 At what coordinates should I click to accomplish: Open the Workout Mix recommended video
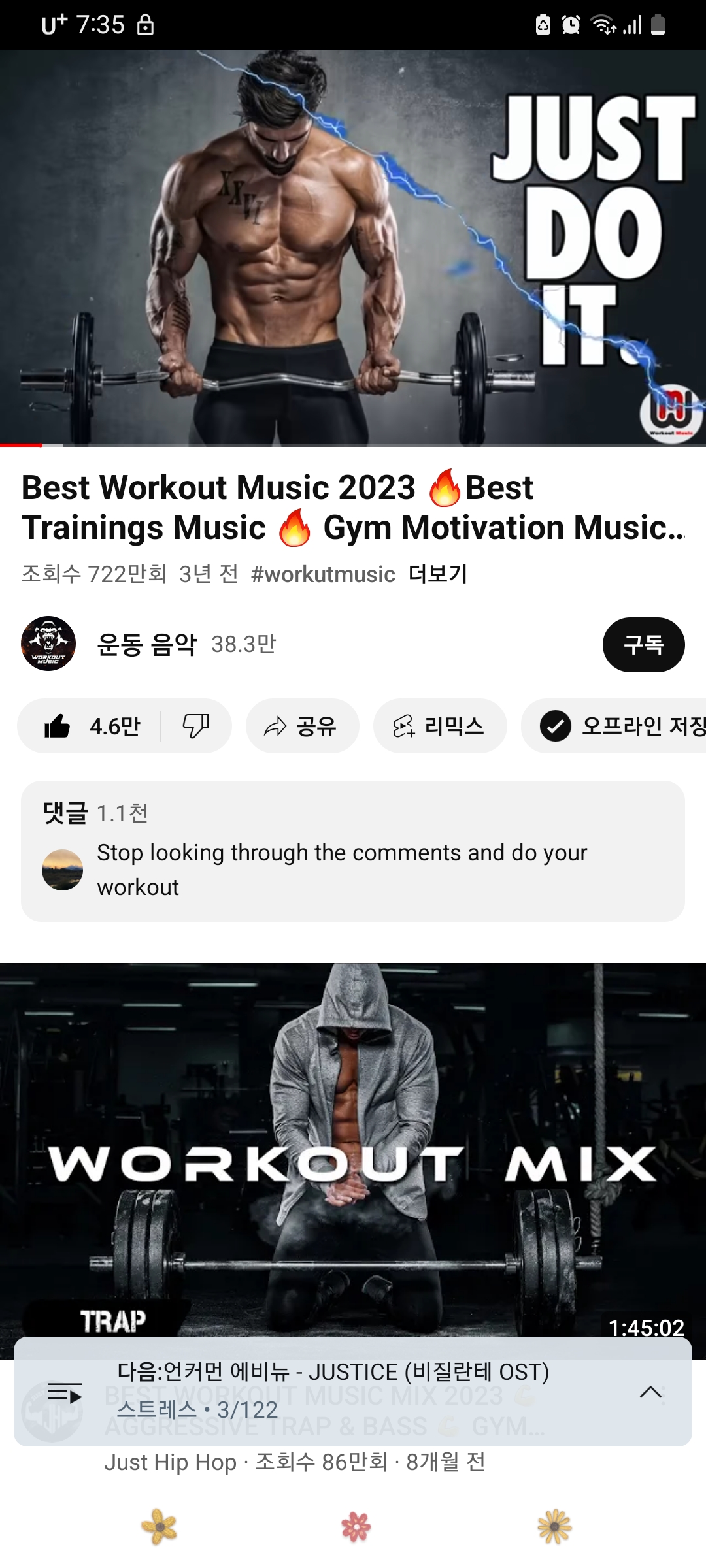tap(353, 1150)
